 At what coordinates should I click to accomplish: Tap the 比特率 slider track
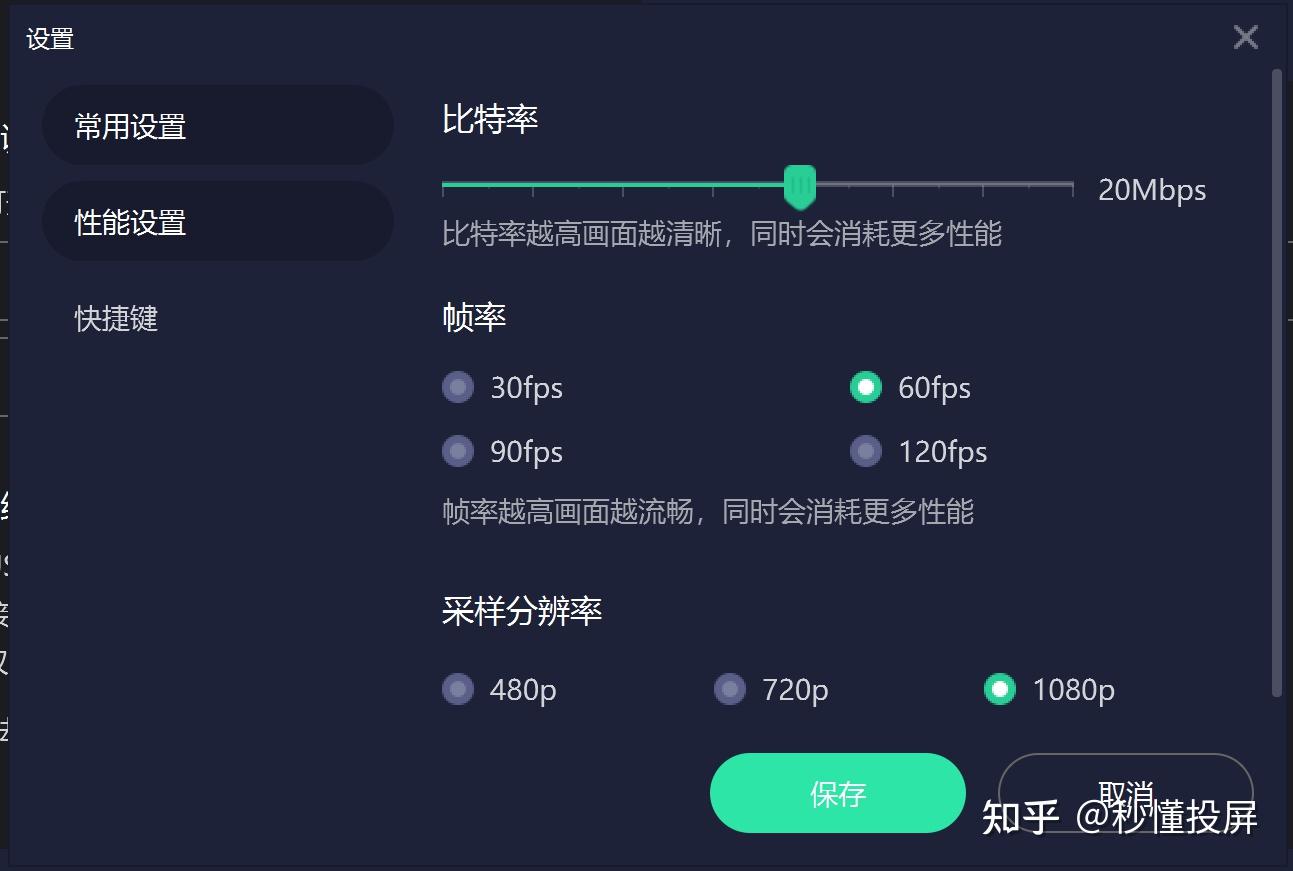coord(940,185)
